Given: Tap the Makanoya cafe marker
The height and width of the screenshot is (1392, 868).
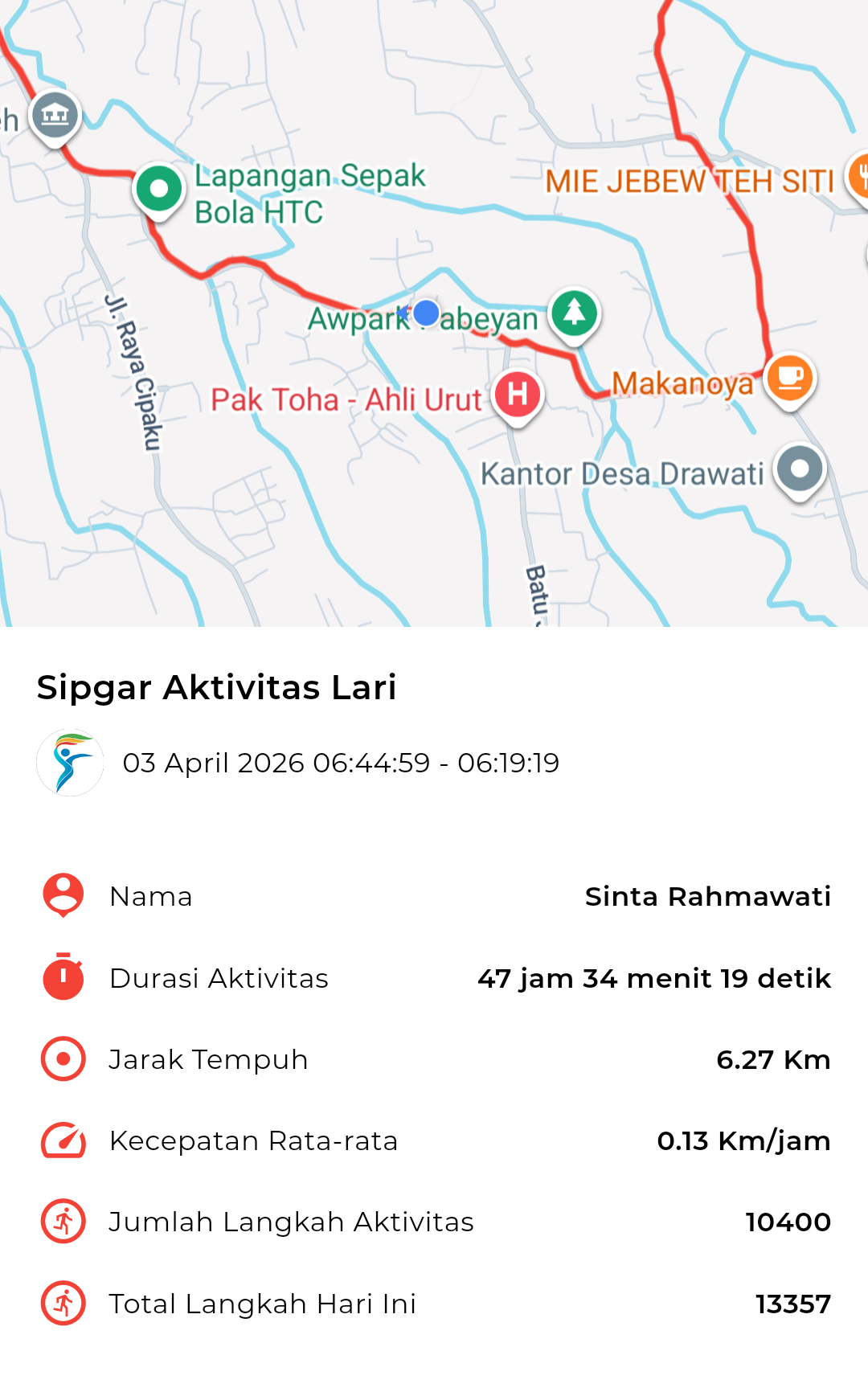Looking at the screenshot, I should point(789,378).
